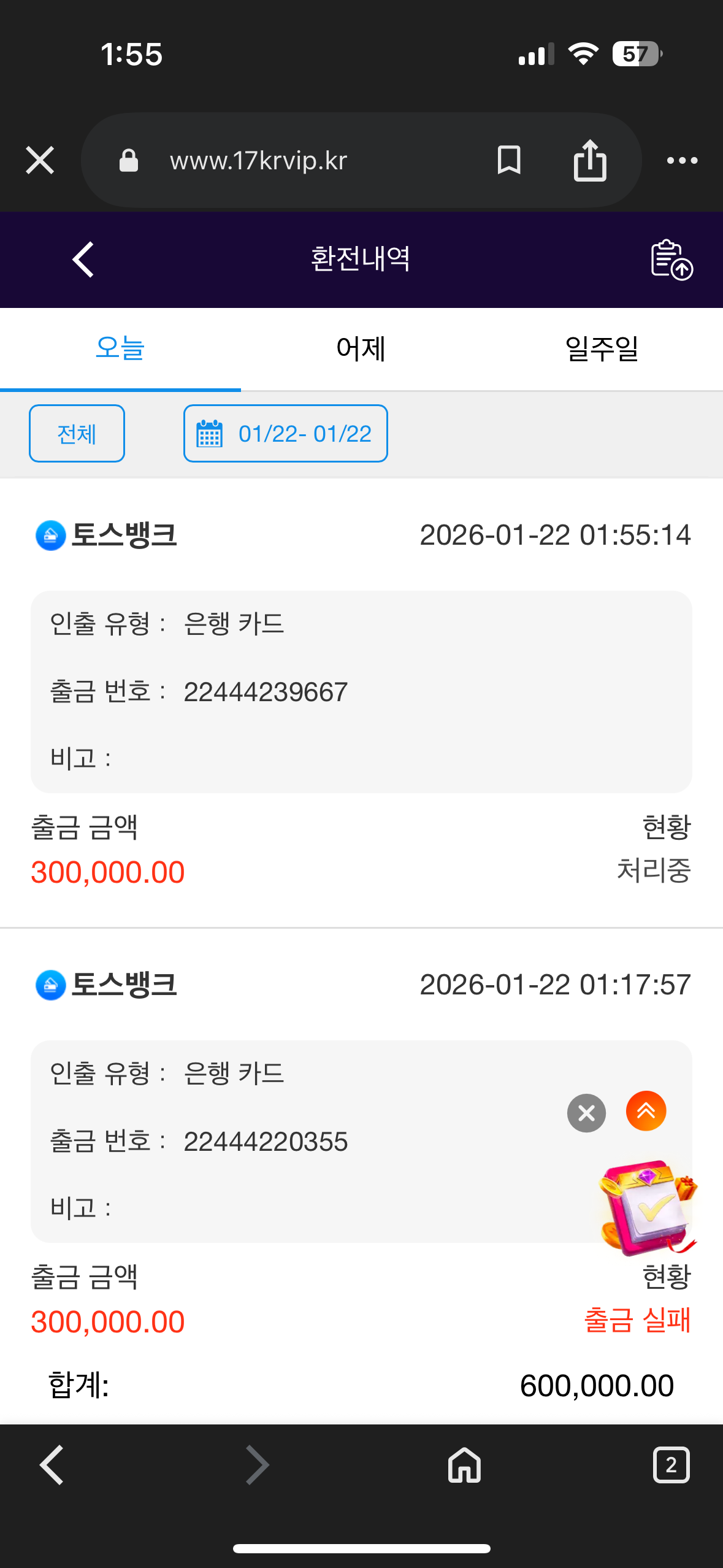Open the browser overflow menu
Image resolution: width=723 pixels, height=1568 pixels.
[682, 161]
